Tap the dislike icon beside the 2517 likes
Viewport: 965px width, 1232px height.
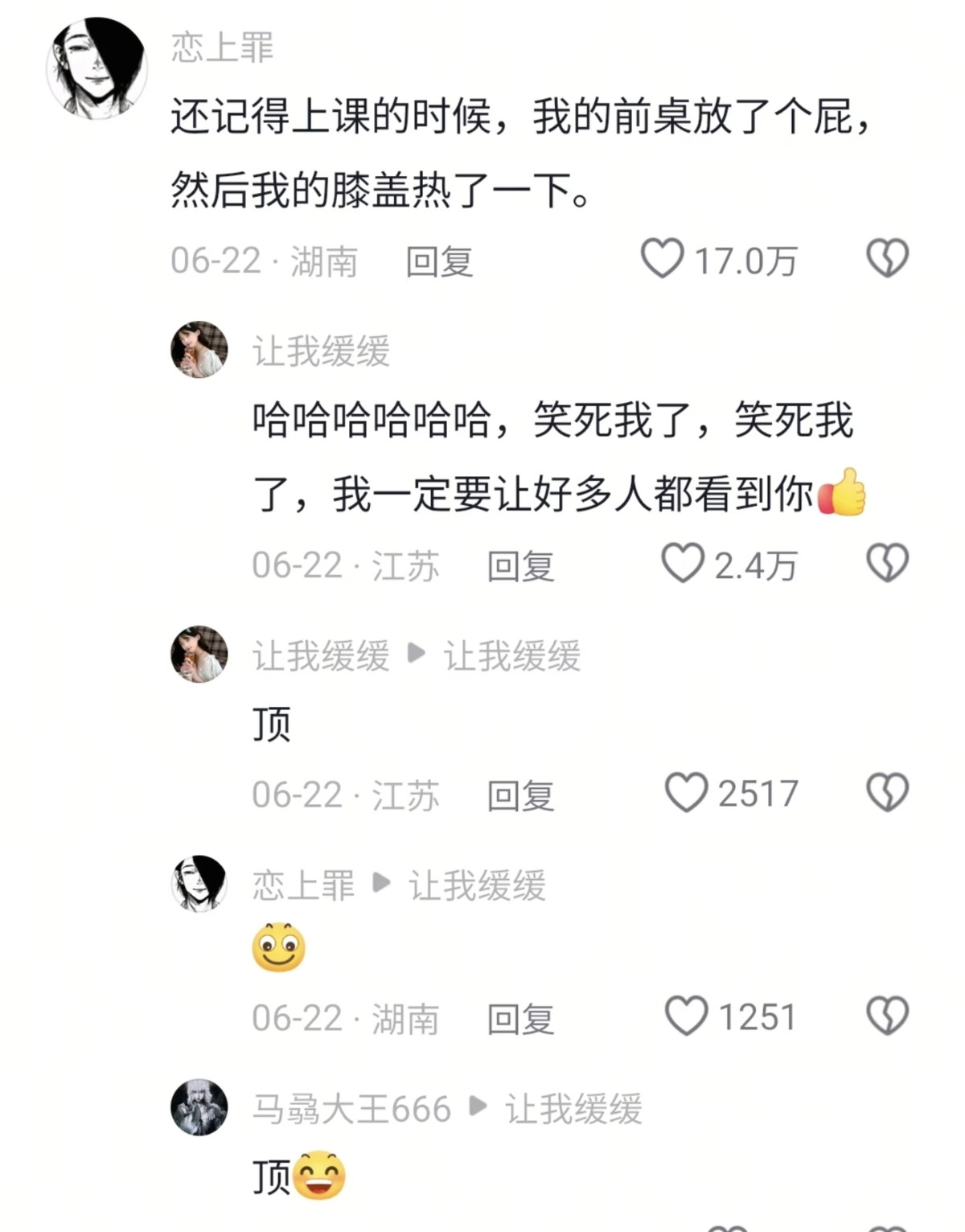[x=886, y=793]
